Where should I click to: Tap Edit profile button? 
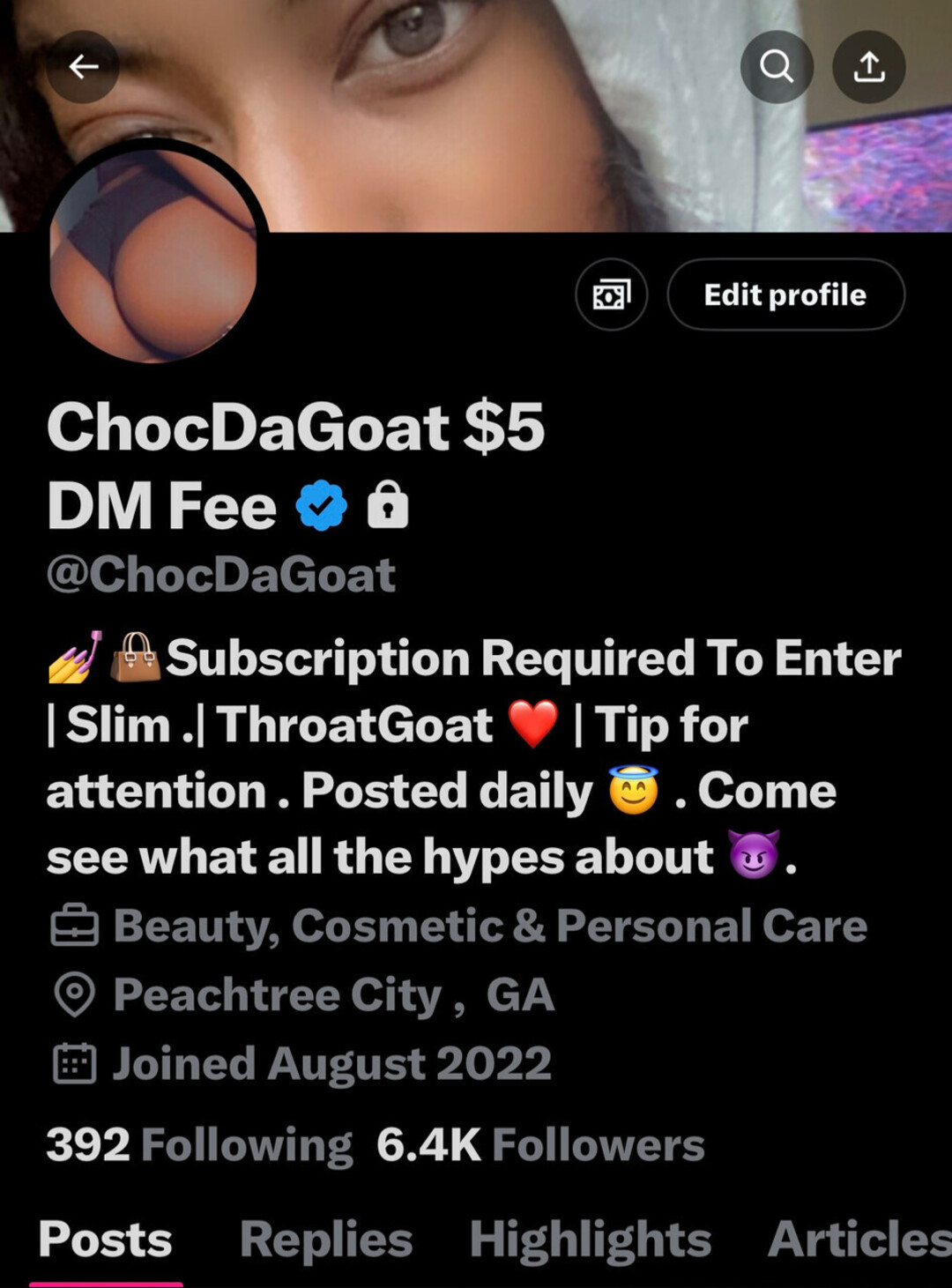click(x=785, y=294)
